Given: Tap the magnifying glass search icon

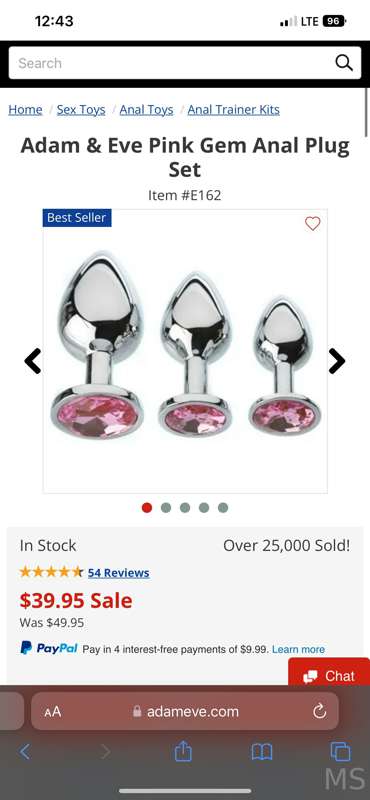Looking at the screenshot, I should (x=344, y=63).
